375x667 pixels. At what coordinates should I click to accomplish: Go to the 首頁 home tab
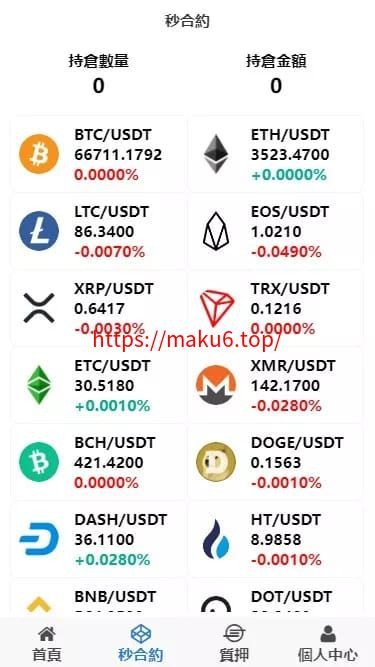47,643
